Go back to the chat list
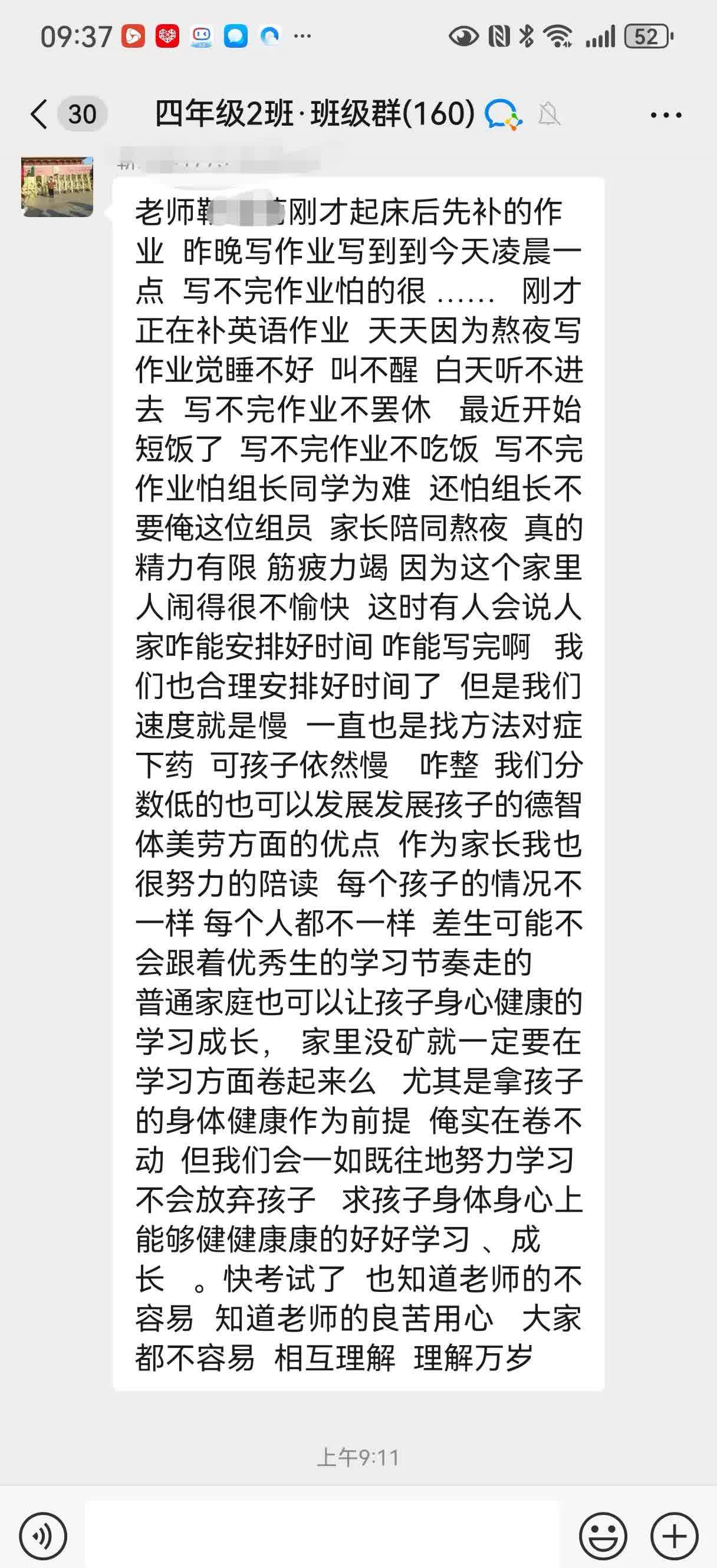The height and width of the screenshot is (1568, 717). coord(39,114)
